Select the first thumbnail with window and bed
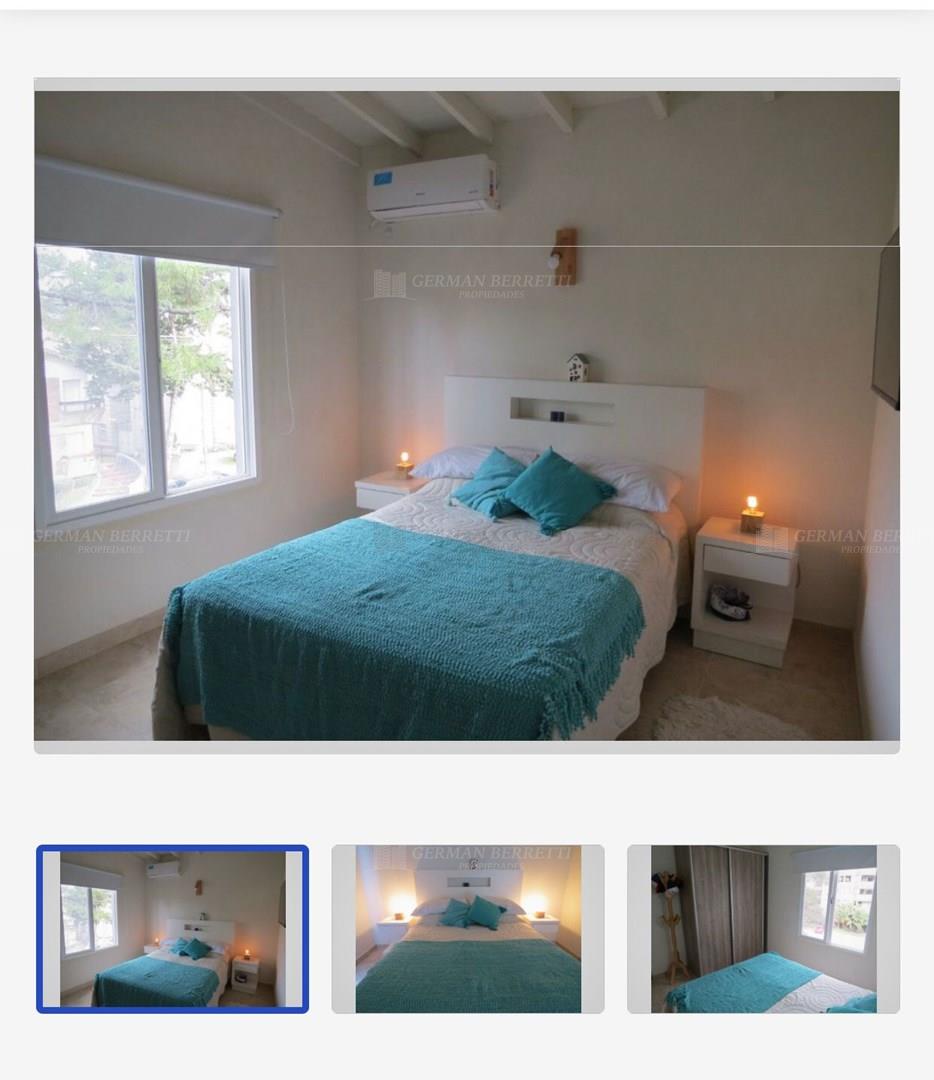Screen dimensions: 934x1080 [172, 929]
